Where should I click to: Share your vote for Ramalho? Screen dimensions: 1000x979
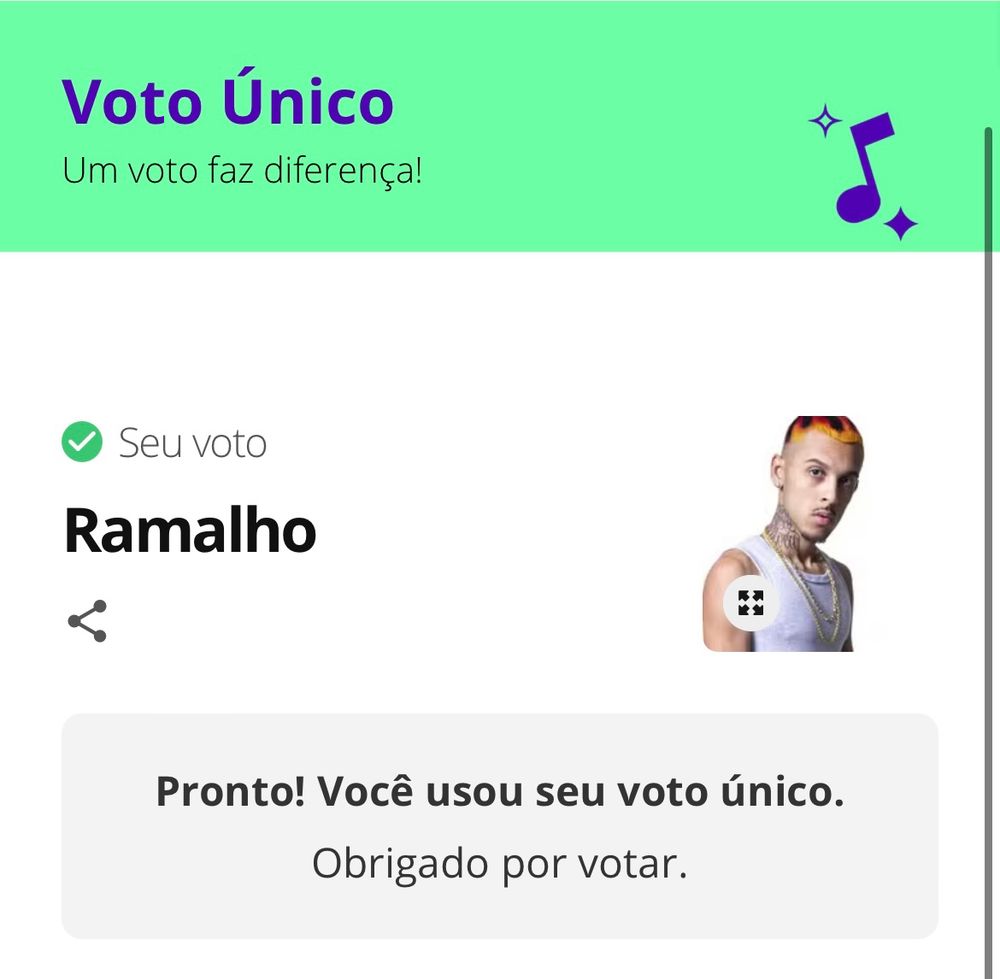(87, 621)
